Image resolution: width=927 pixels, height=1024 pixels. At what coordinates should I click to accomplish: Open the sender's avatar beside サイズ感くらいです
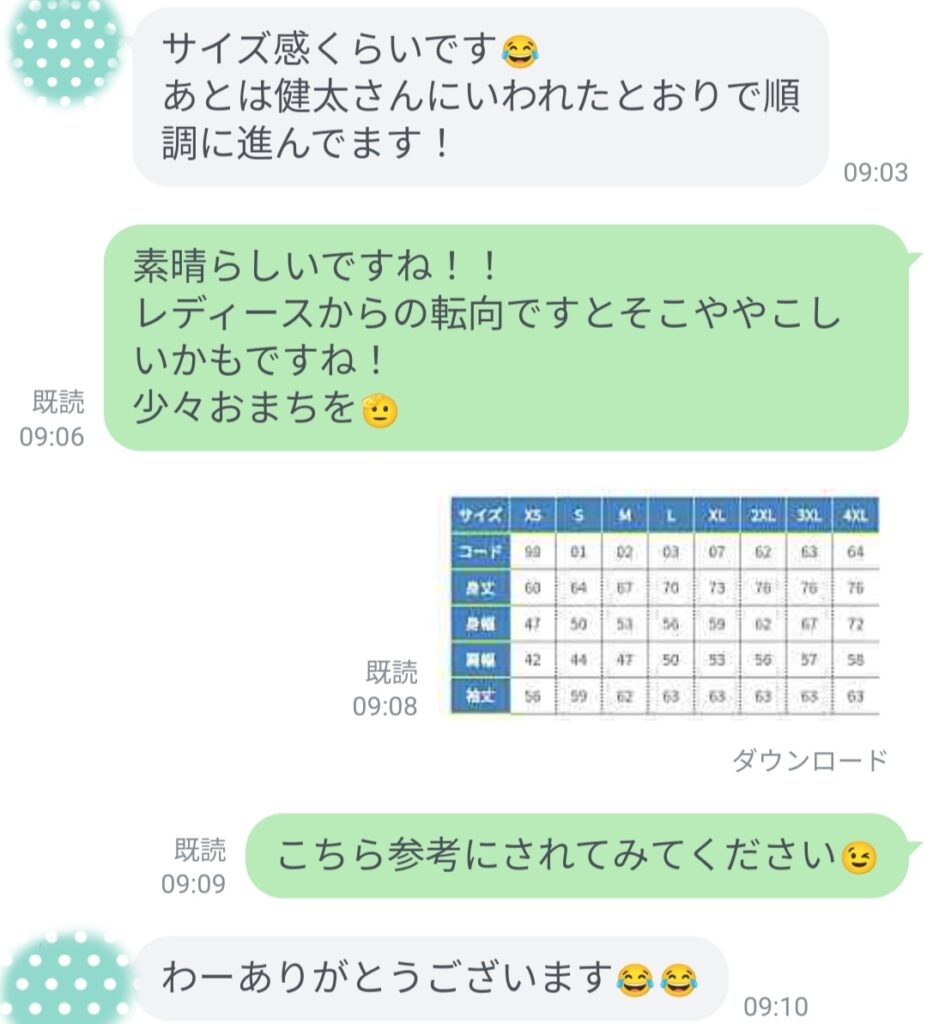[x=64, y=49]
